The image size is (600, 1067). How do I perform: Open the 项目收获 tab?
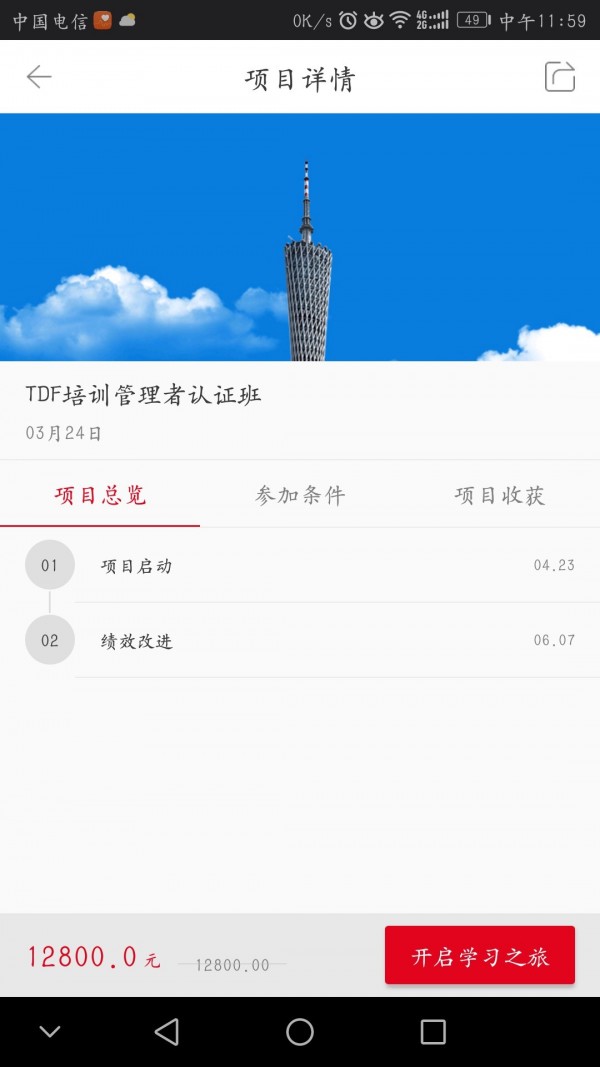499,495
